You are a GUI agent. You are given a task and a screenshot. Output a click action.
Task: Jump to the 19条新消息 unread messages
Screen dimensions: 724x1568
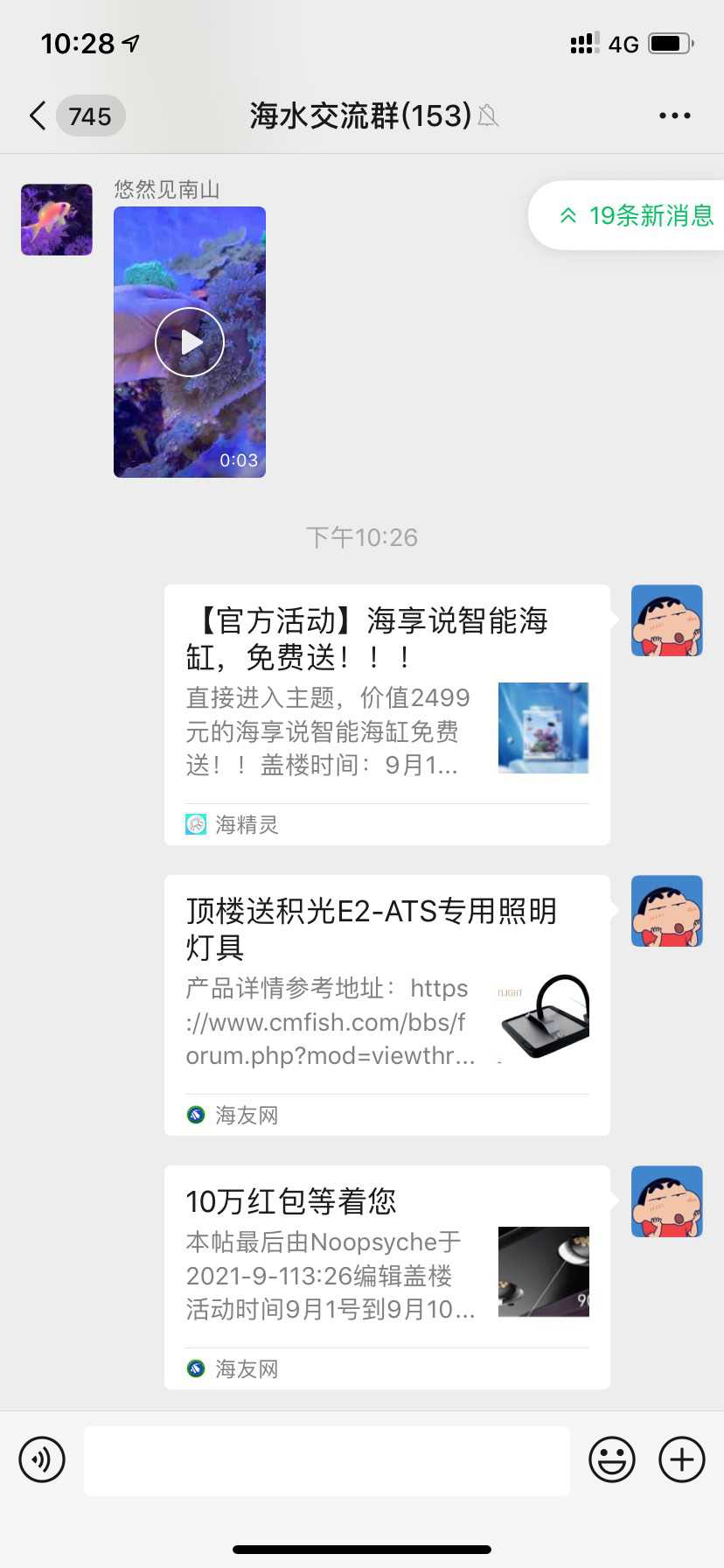point(637,215)
